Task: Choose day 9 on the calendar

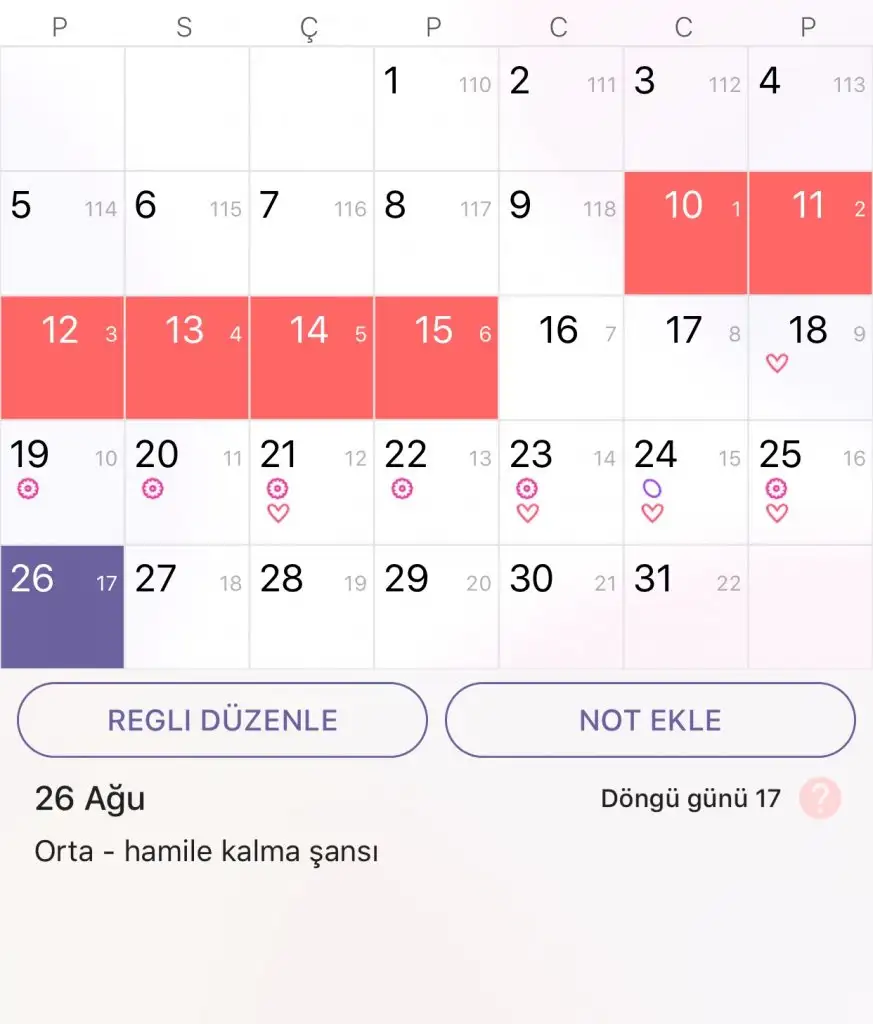Action: point(560,232)
